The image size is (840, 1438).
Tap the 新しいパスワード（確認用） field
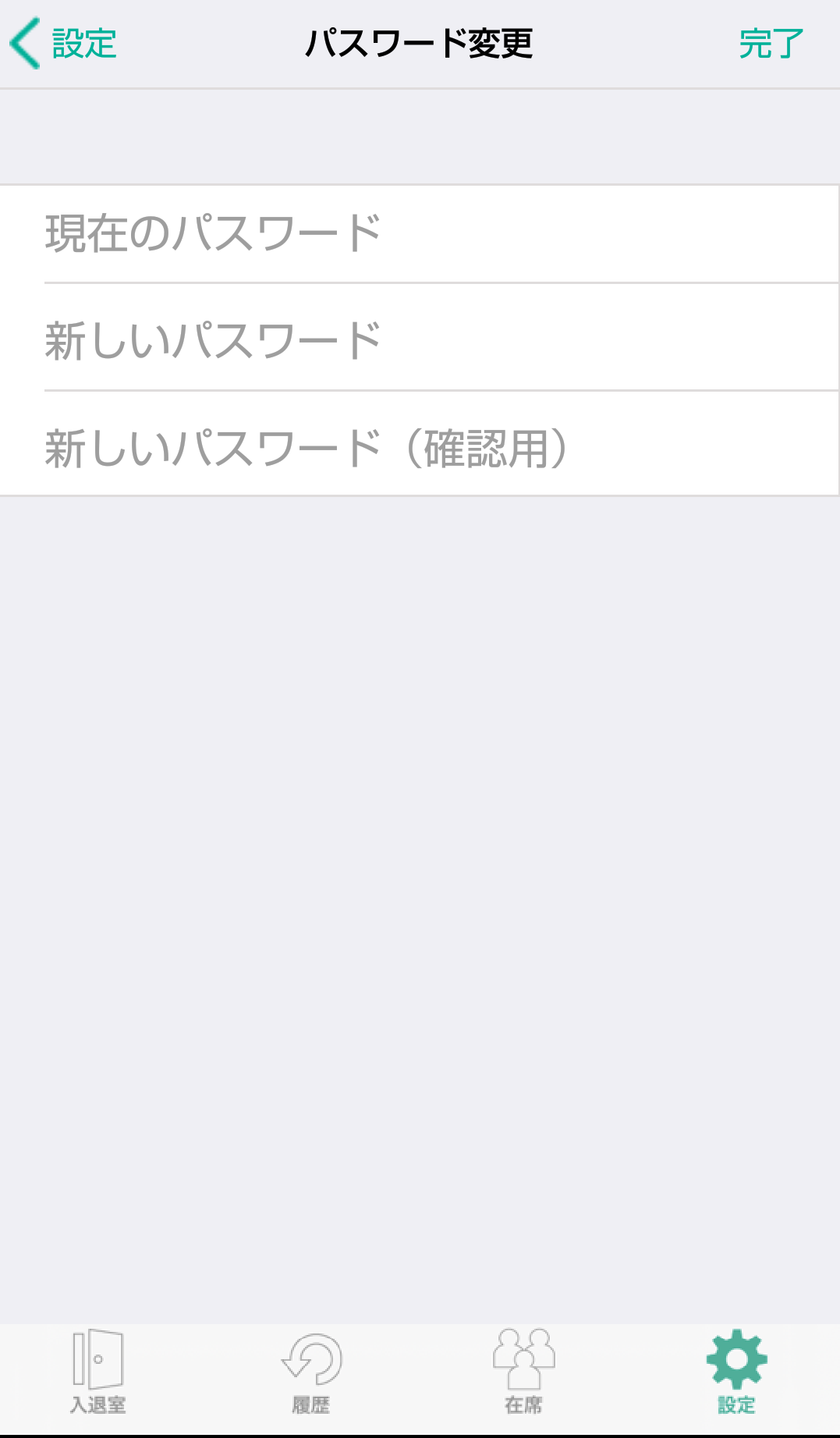click(x=420, y=443)
